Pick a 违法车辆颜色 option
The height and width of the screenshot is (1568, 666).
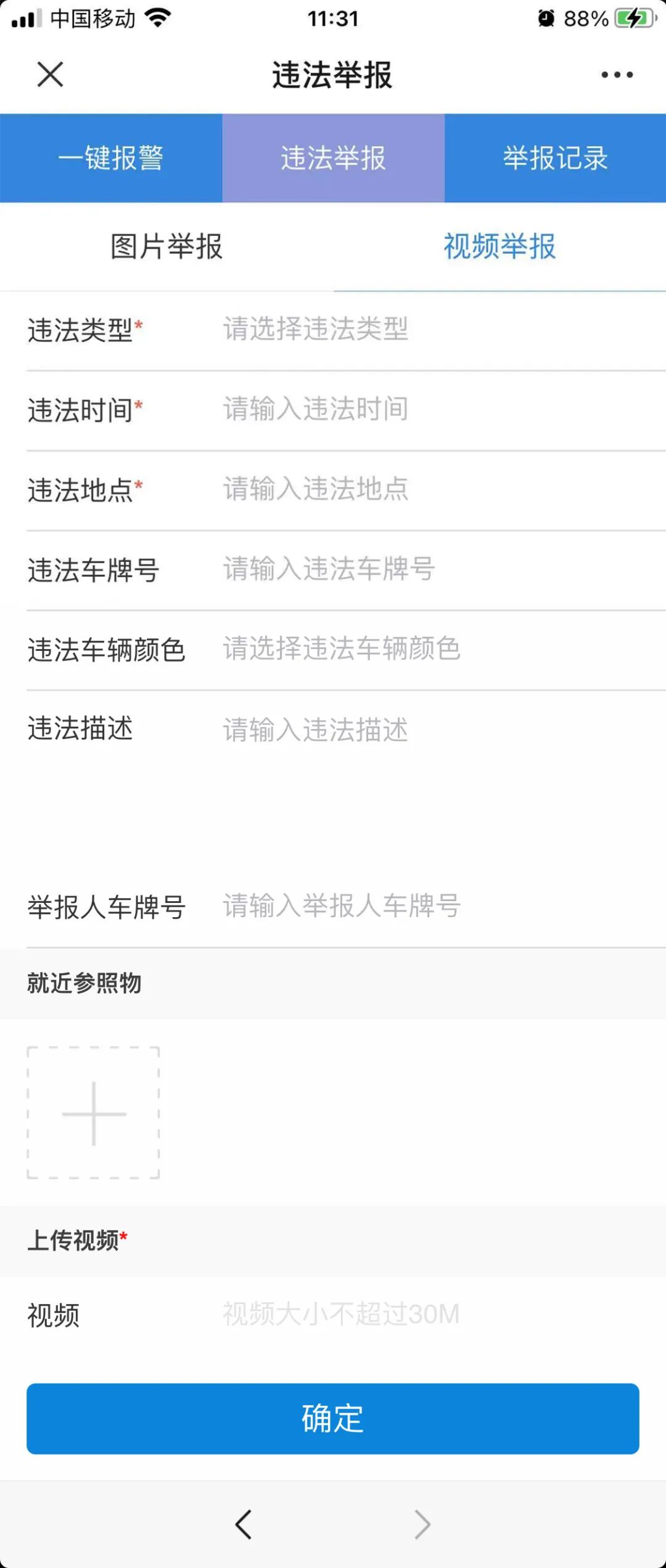432,649
